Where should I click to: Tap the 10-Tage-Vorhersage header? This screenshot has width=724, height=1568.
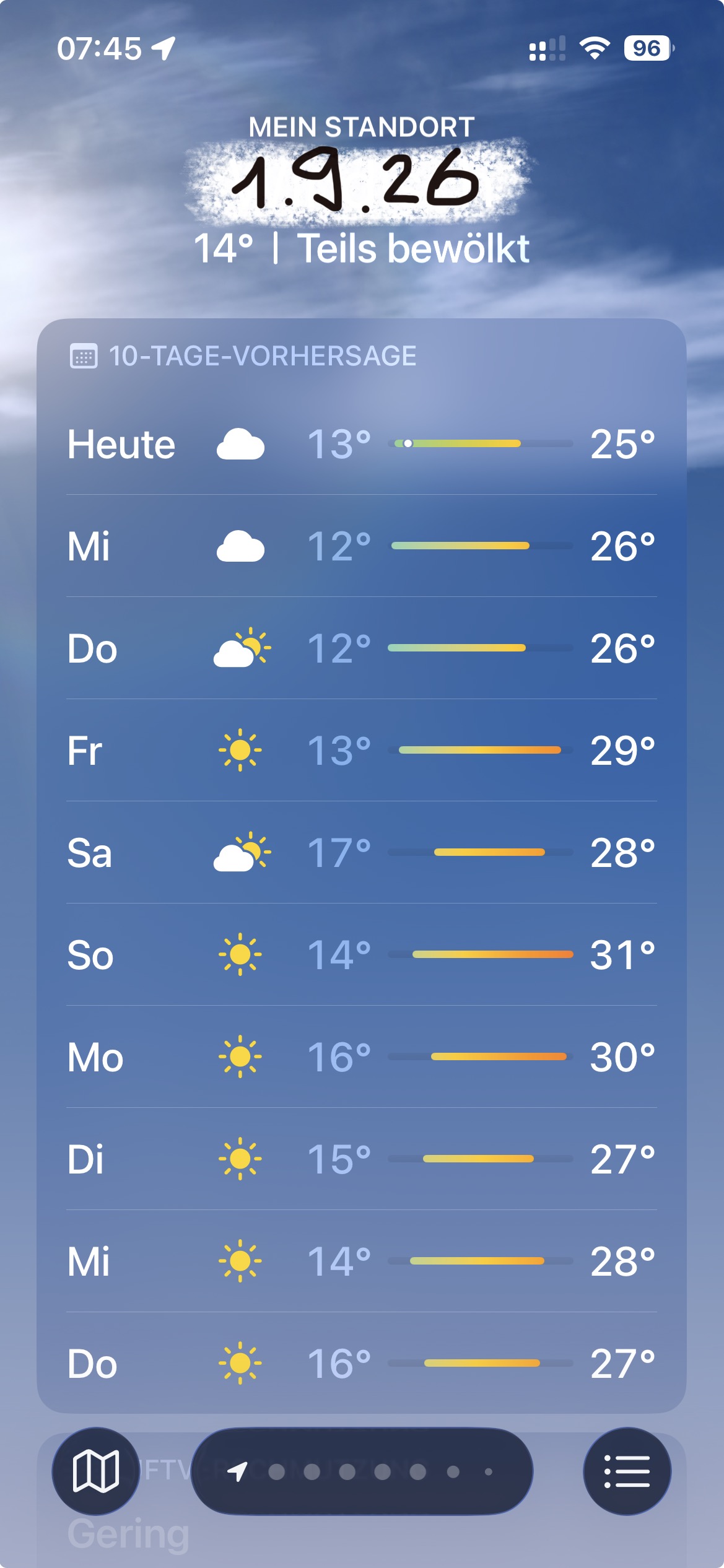point(243,356)
